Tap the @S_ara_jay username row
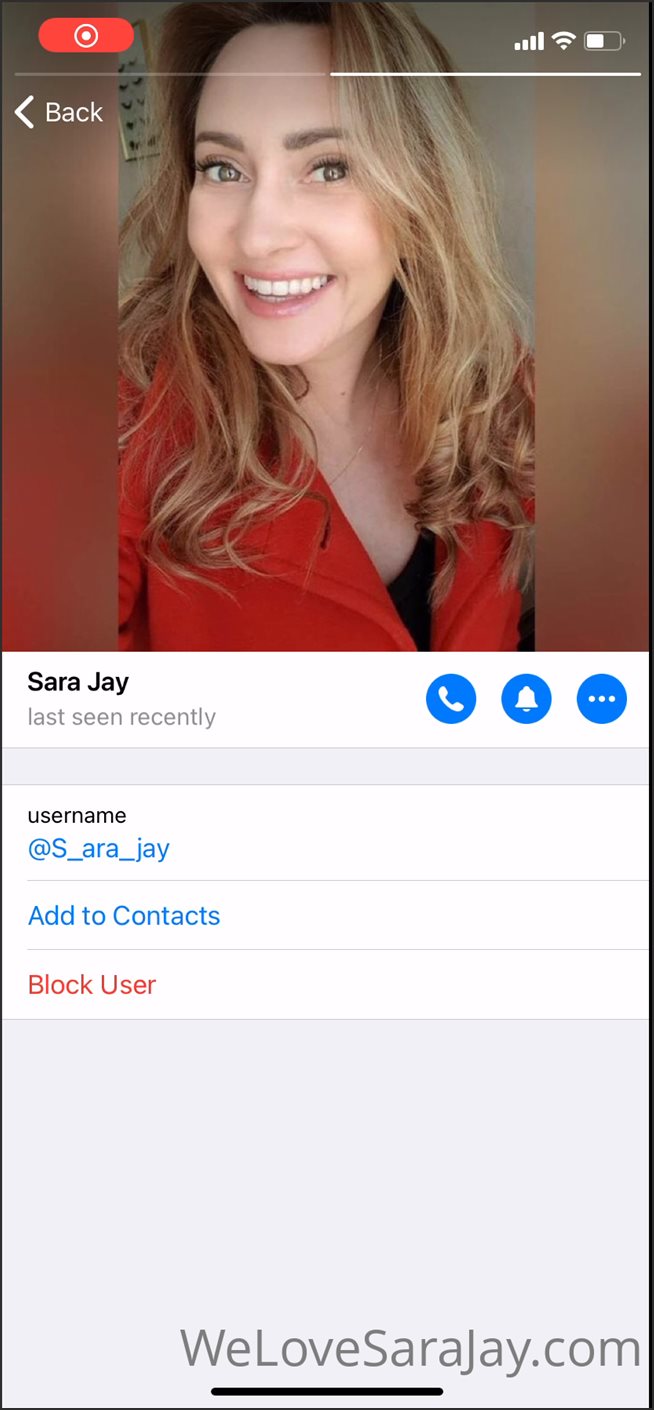This screenshot has height=1410, width=654. (99, 849)
